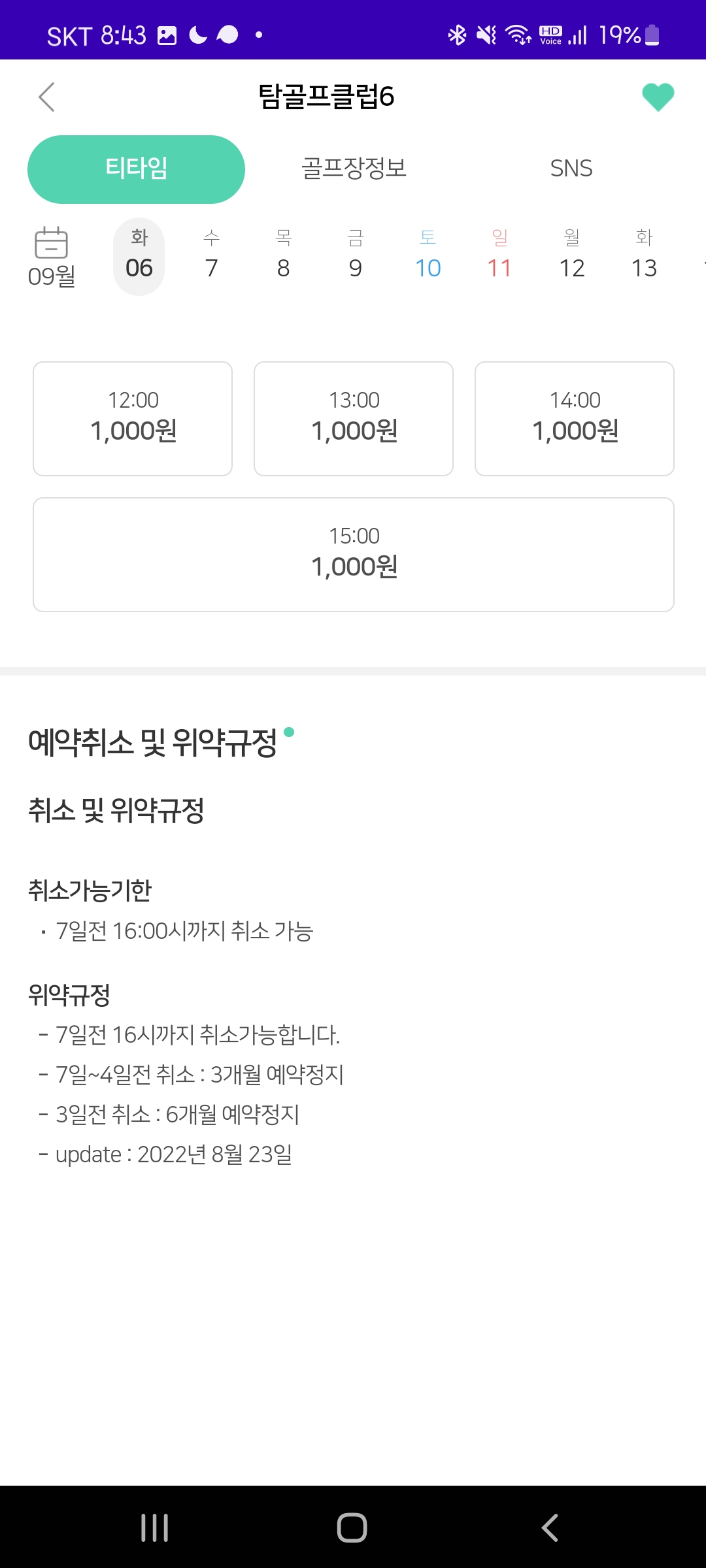Choose Saturday the 10th
The width and height of the screenshot is (706, 1568).
tap(428, 256)
